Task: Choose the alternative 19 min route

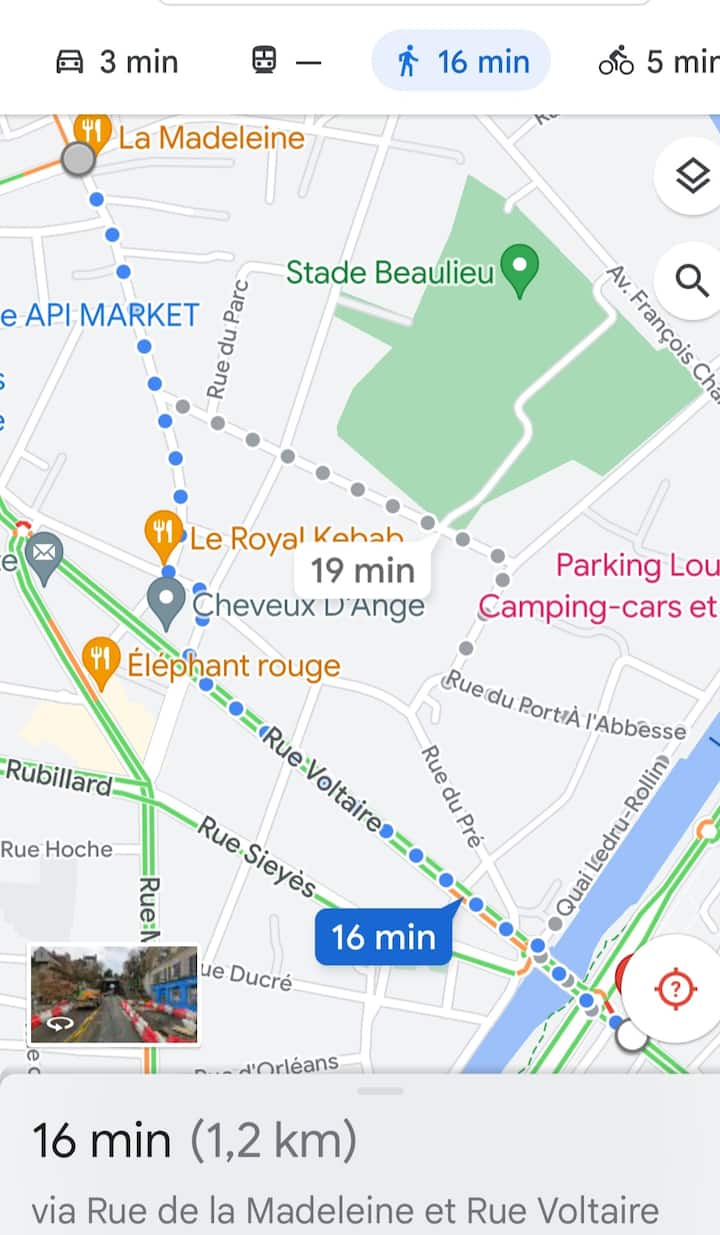Action: (x=362, y=571)
